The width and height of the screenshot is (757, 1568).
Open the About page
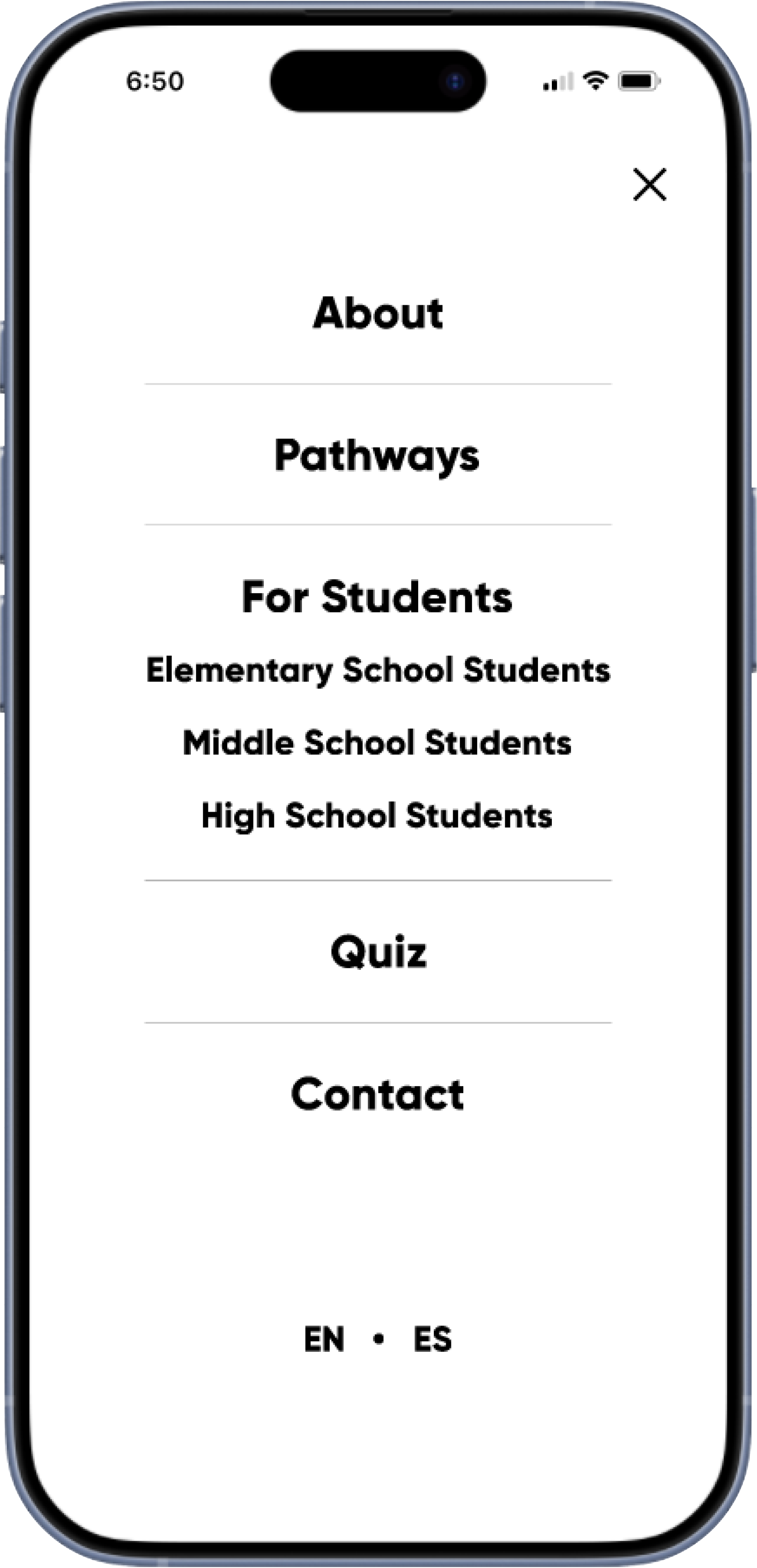pyautogui.click(x=378, y=314)
